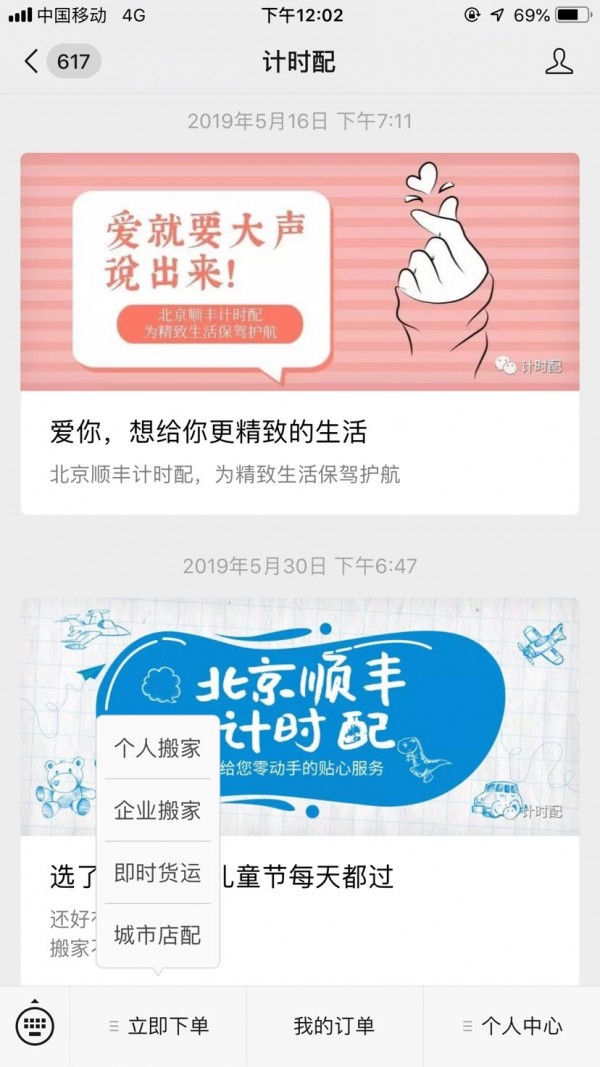Select 即时货运 in the menu

158,872
